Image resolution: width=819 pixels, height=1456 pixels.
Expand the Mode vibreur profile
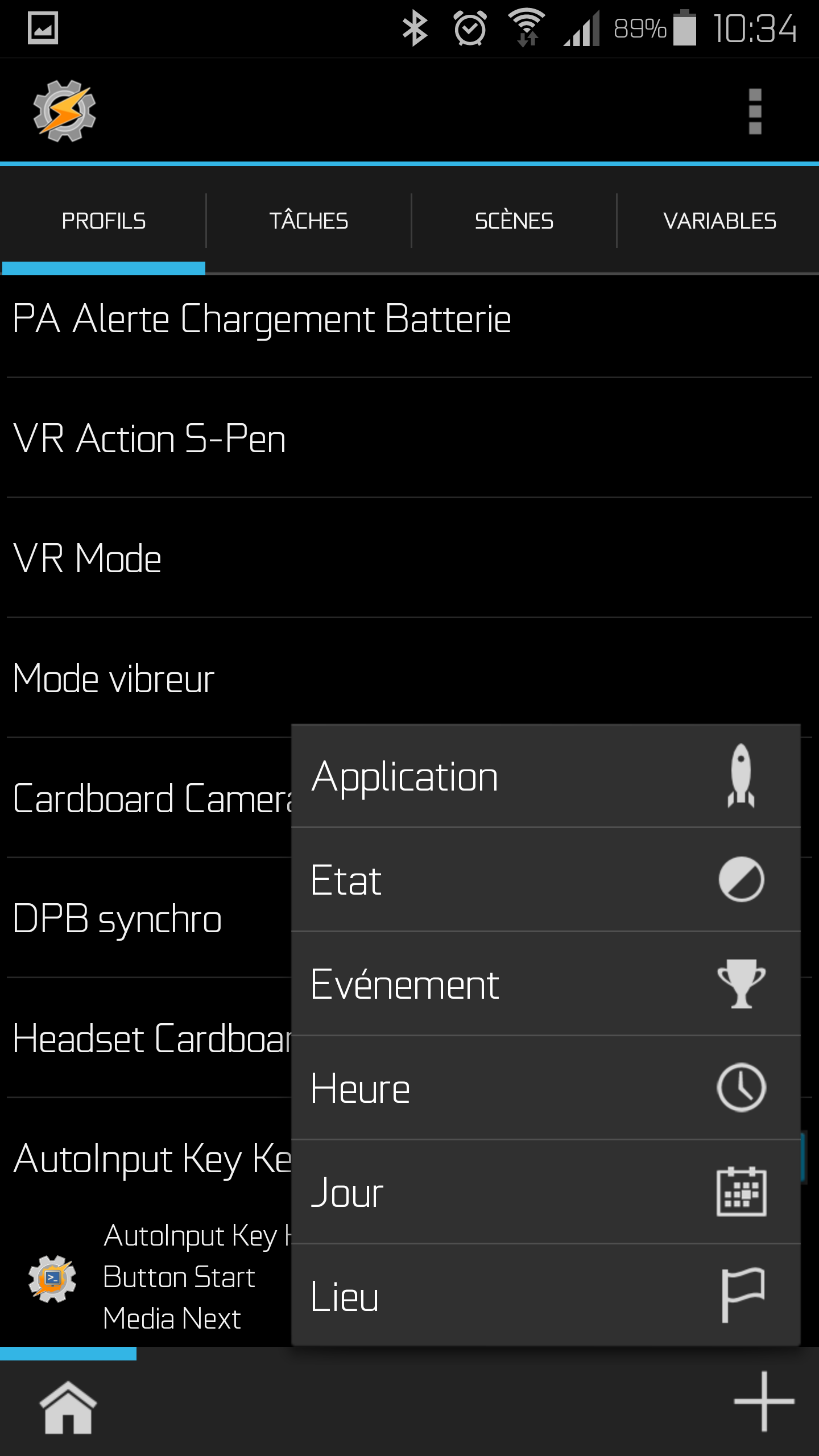pos(114,679)
